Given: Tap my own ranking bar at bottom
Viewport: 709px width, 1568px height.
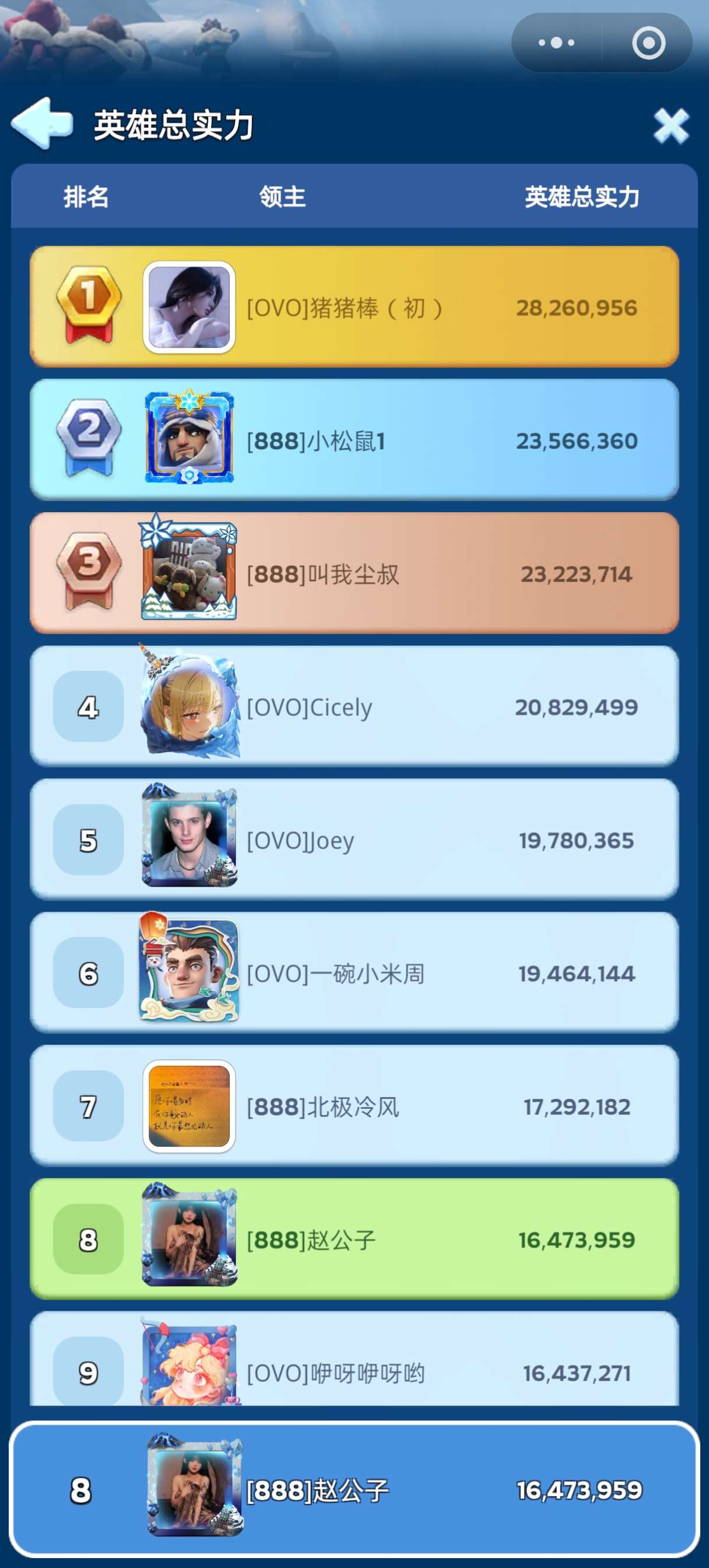Looking at the screenshot, I should pos(353,1489).
